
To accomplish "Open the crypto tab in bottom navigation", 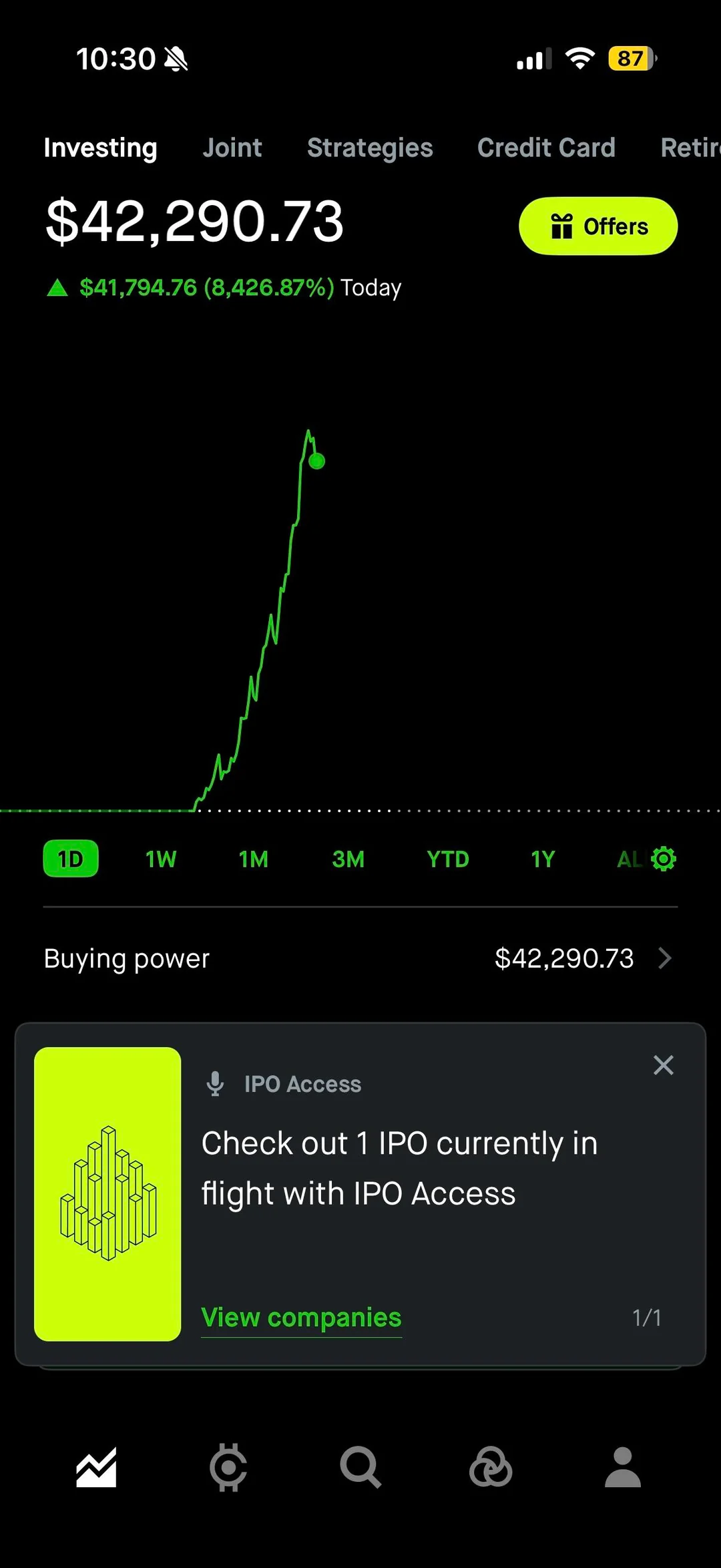I will (x=228, y=1467).
